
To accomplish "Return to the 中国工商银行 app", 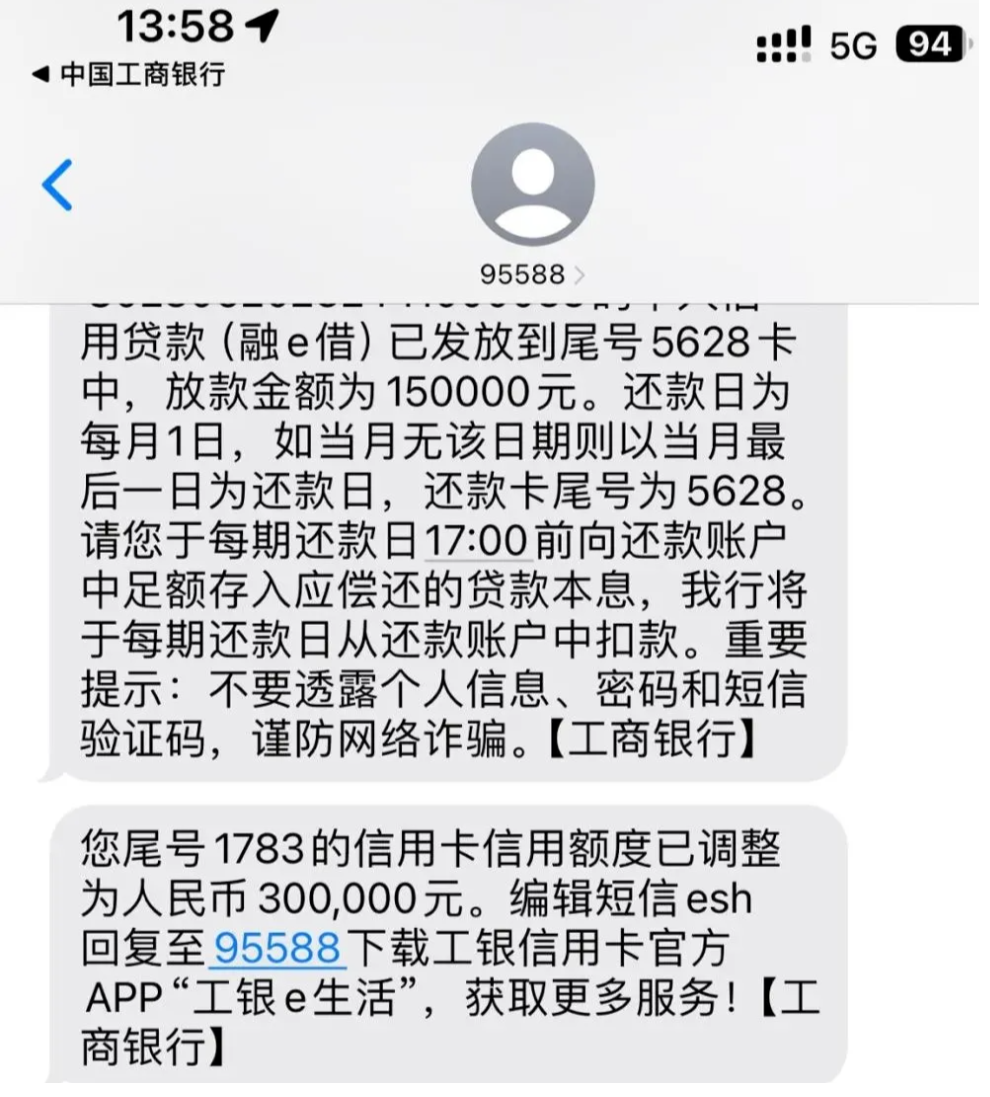I will pyautogui.click(x=129, y=74).
